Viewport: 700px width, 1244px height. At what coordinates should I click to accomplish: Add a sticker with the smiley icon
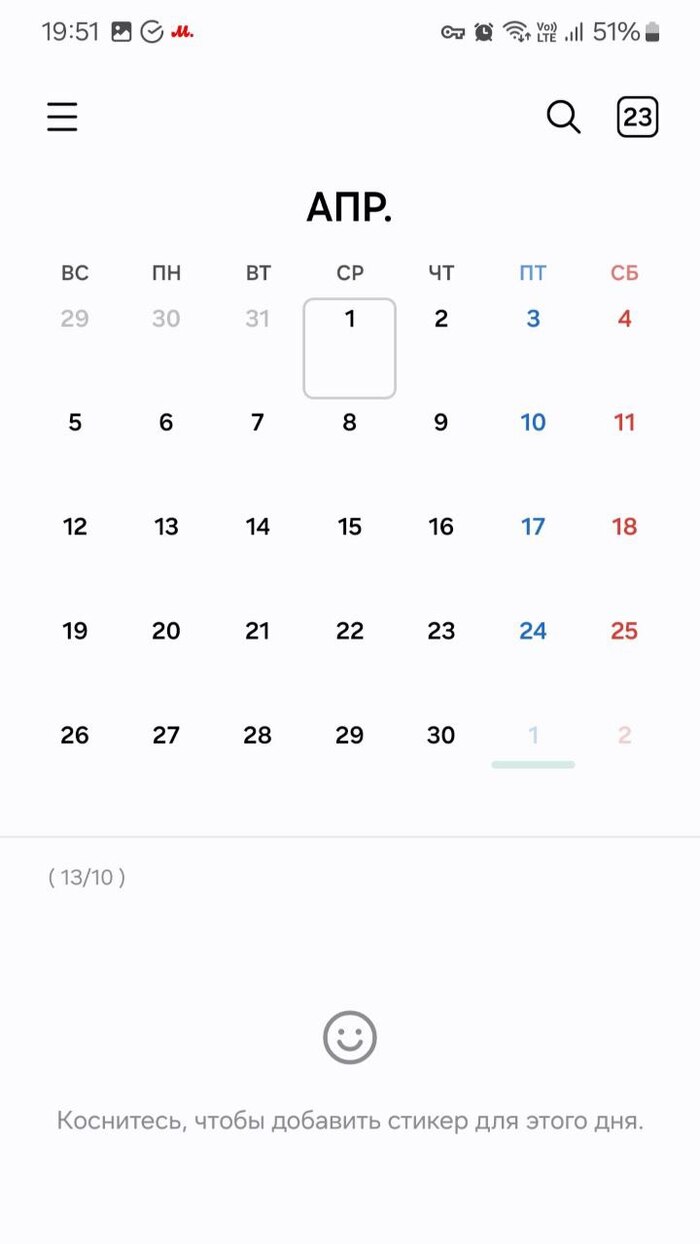pyautogui.click(x=350, y=1038)
